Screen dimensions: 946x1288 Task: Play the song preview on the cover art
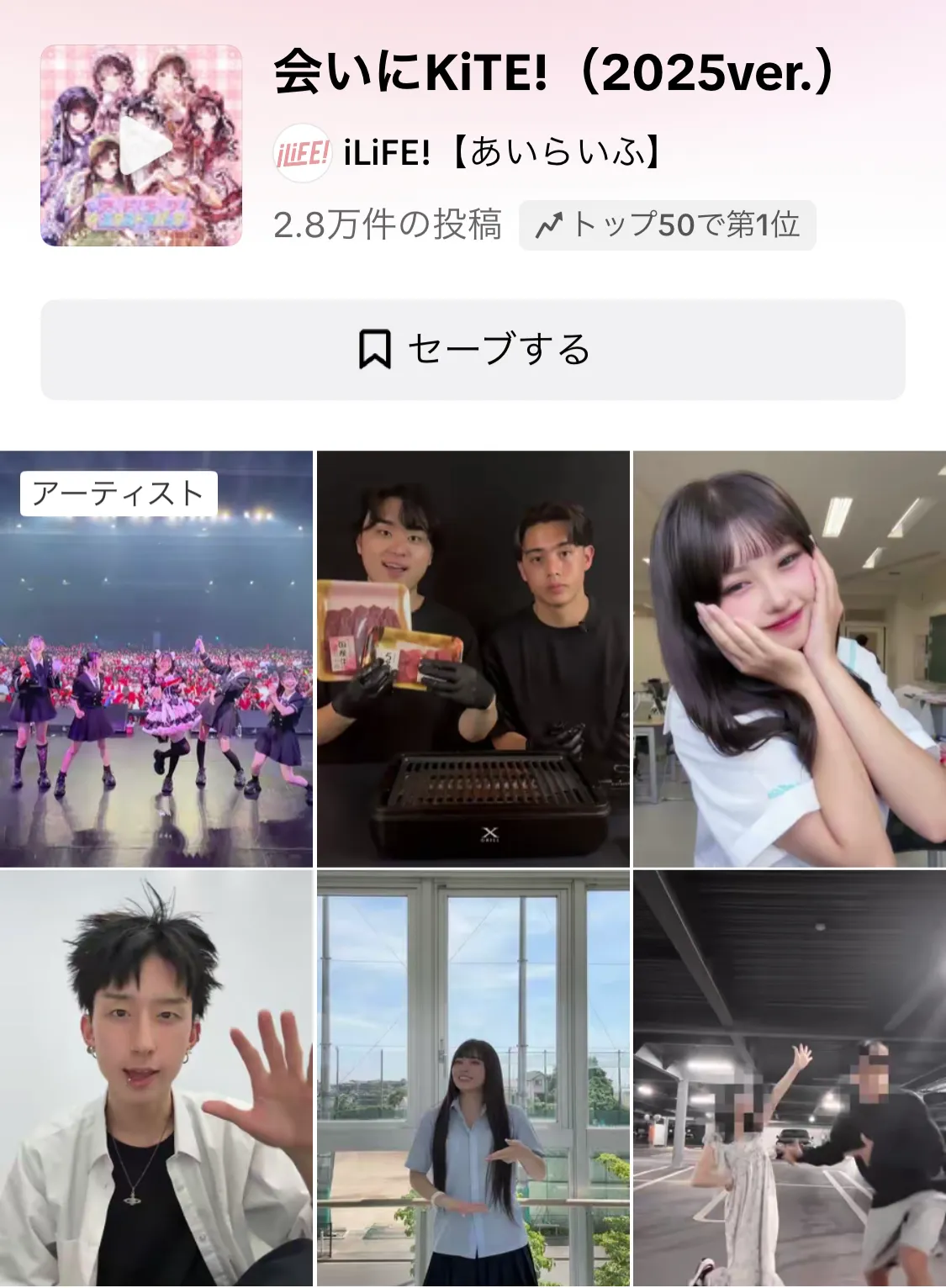point(141,145)
